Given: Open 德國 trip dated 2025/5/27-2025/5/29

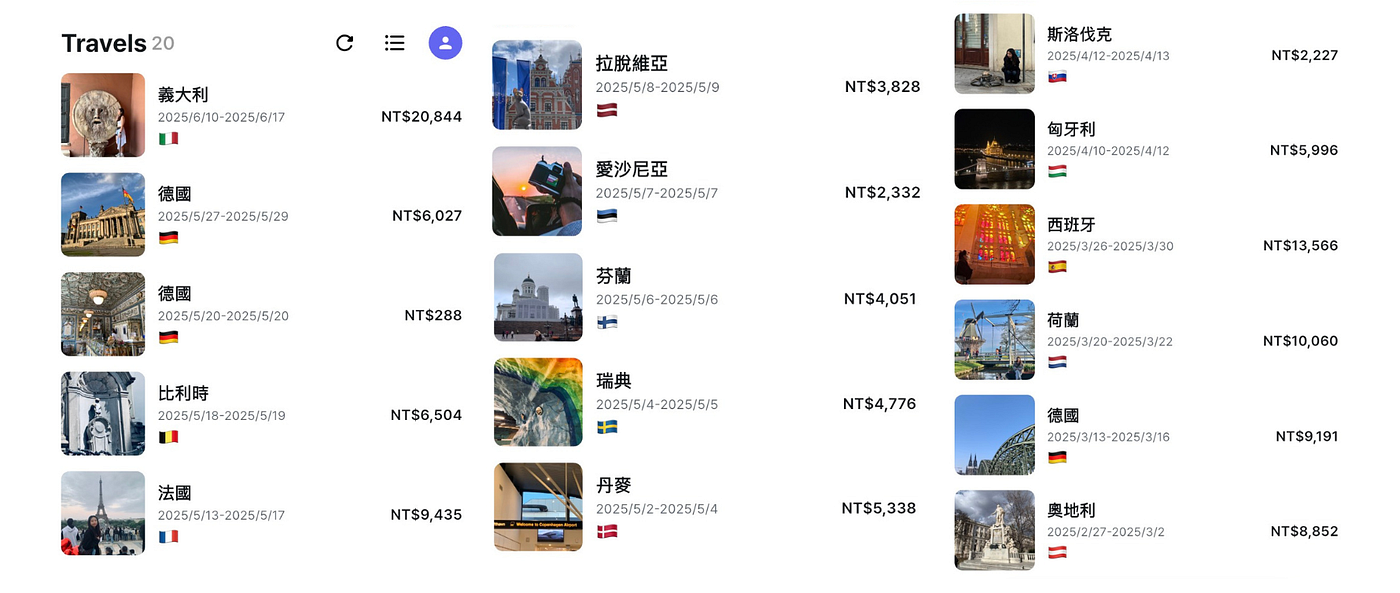Looking at the screenshot, I should (x=262, y=215).
